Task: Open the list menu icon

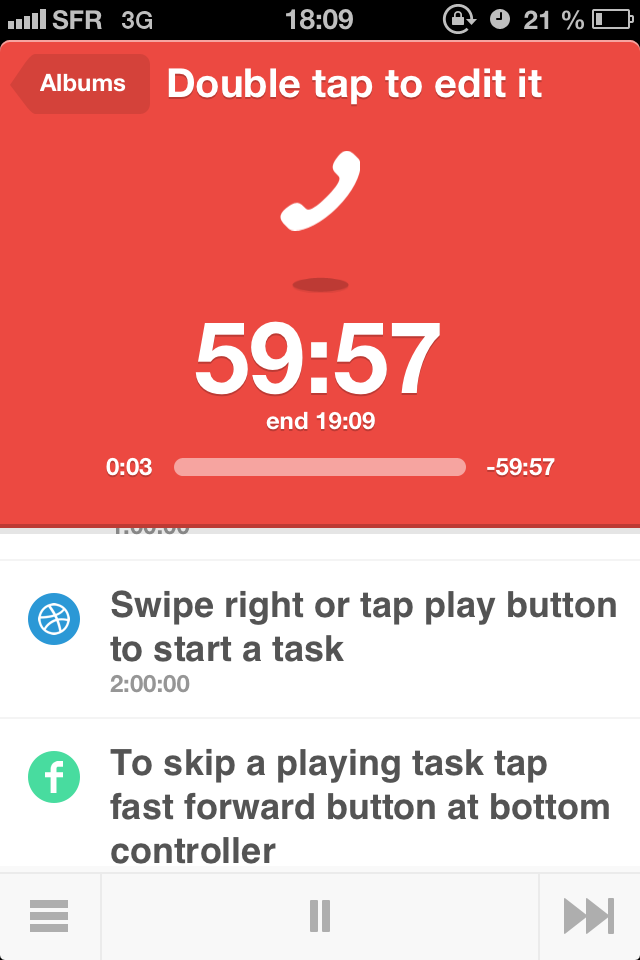Action: click(x=49, y=916)
